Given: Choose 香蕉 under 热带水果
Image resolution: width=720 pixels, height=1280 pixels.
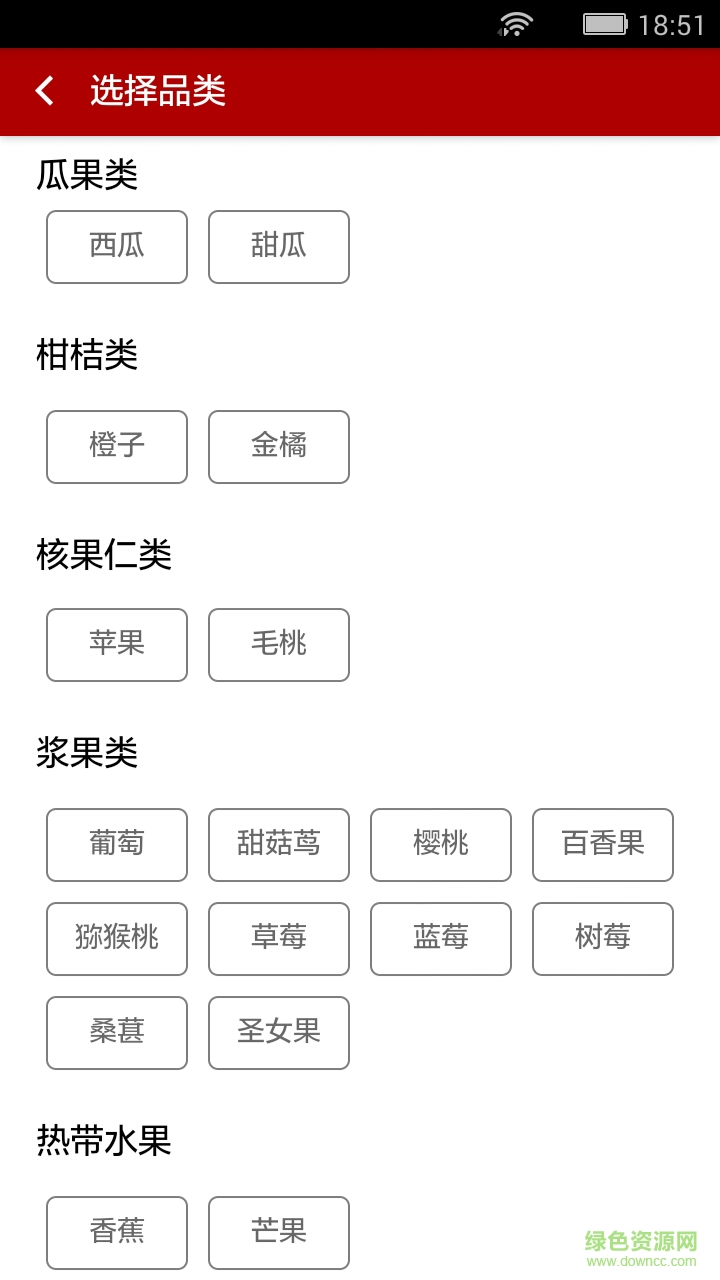Looking at the screenshot, I should click(x=116, y=1232).
